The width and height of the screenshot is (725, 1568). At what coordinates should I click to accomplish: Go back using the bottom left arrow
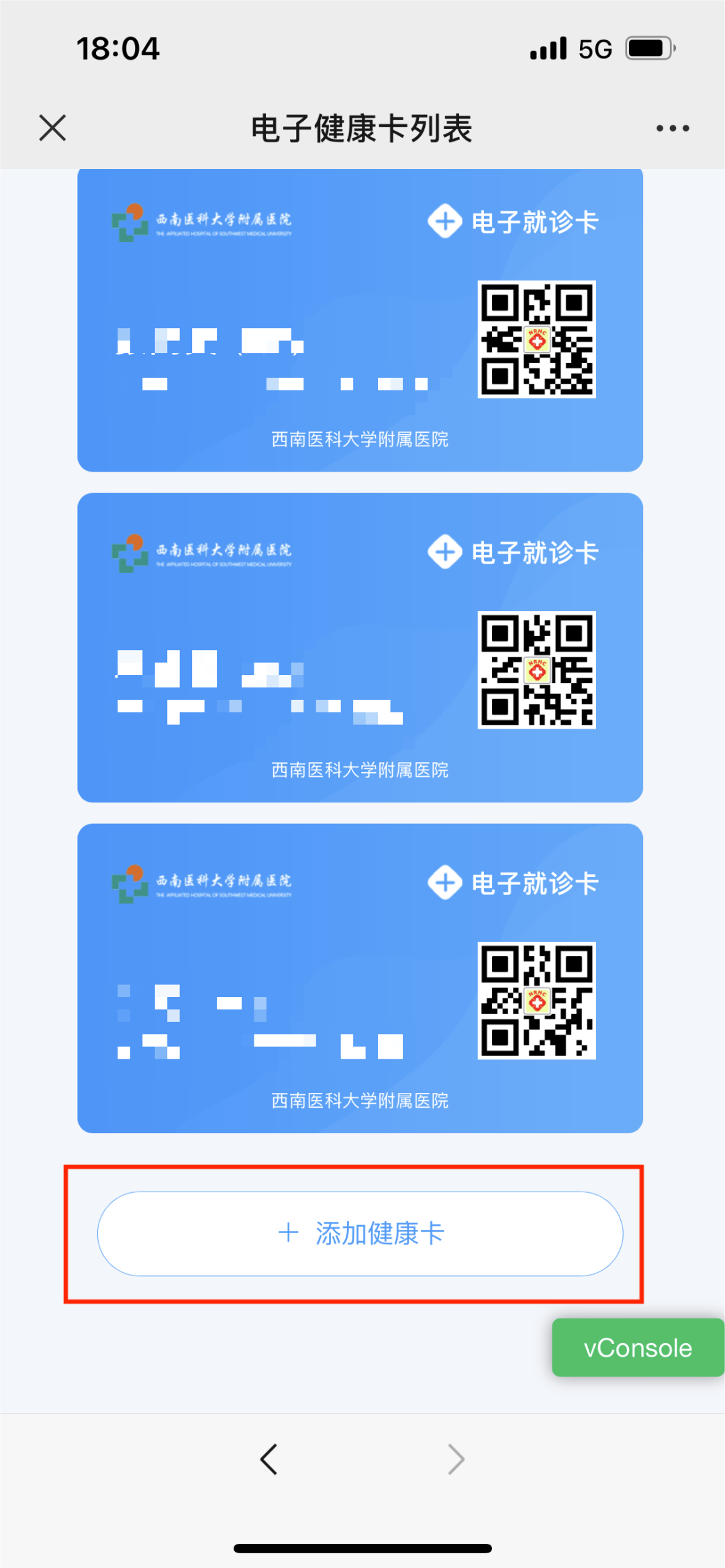click(269, 1459)
